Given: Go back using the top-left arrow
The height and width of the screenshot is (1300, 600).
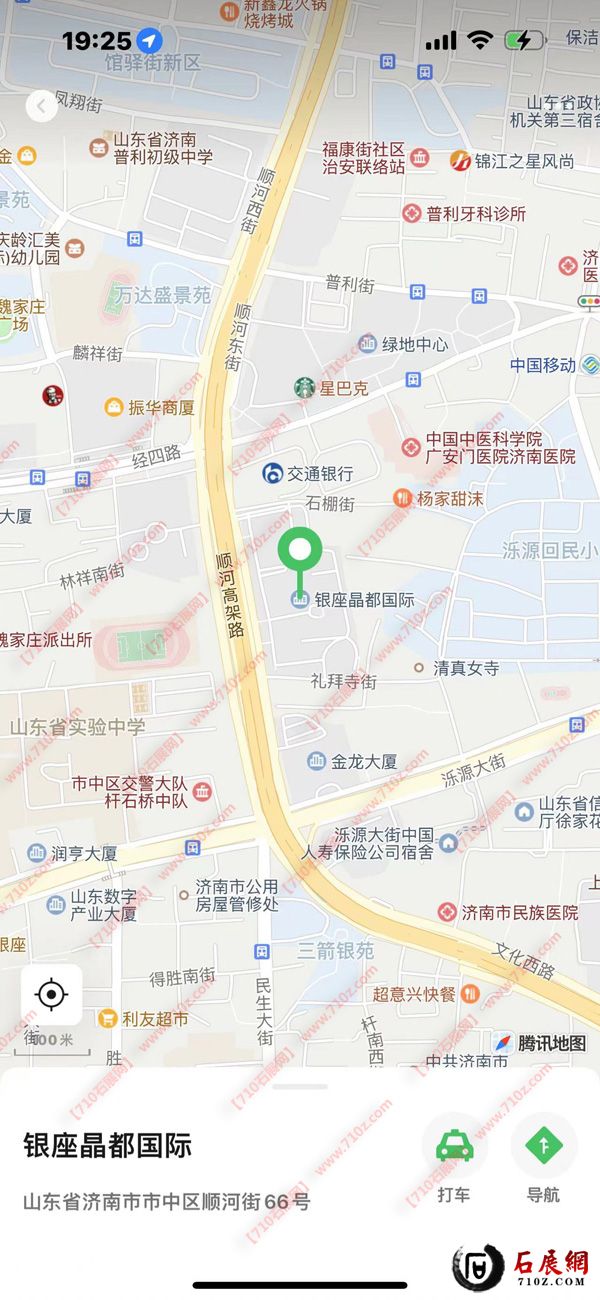Looking at the screenshot, I should (41, 105).
